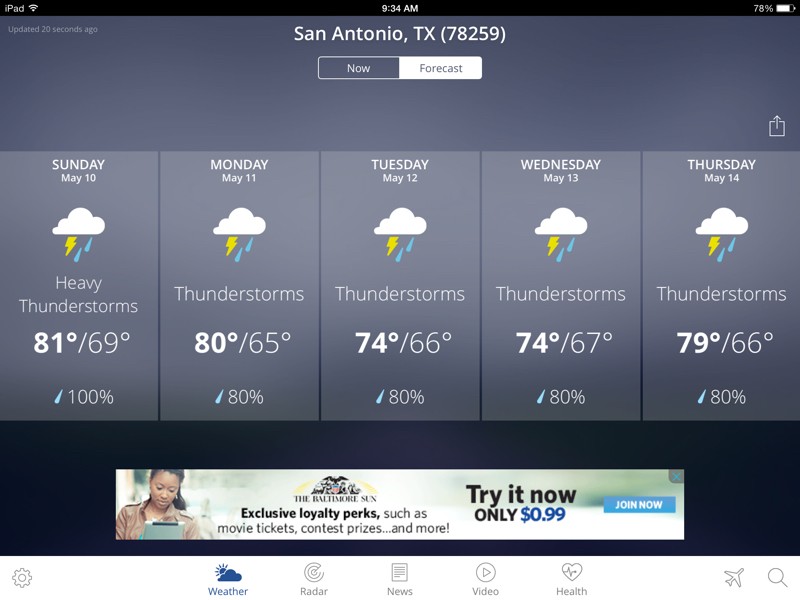Open Thursday May 14 forecast card
The height and width of the screenshot is (600, 800).
pyautogui.click(x=721, y=286)
